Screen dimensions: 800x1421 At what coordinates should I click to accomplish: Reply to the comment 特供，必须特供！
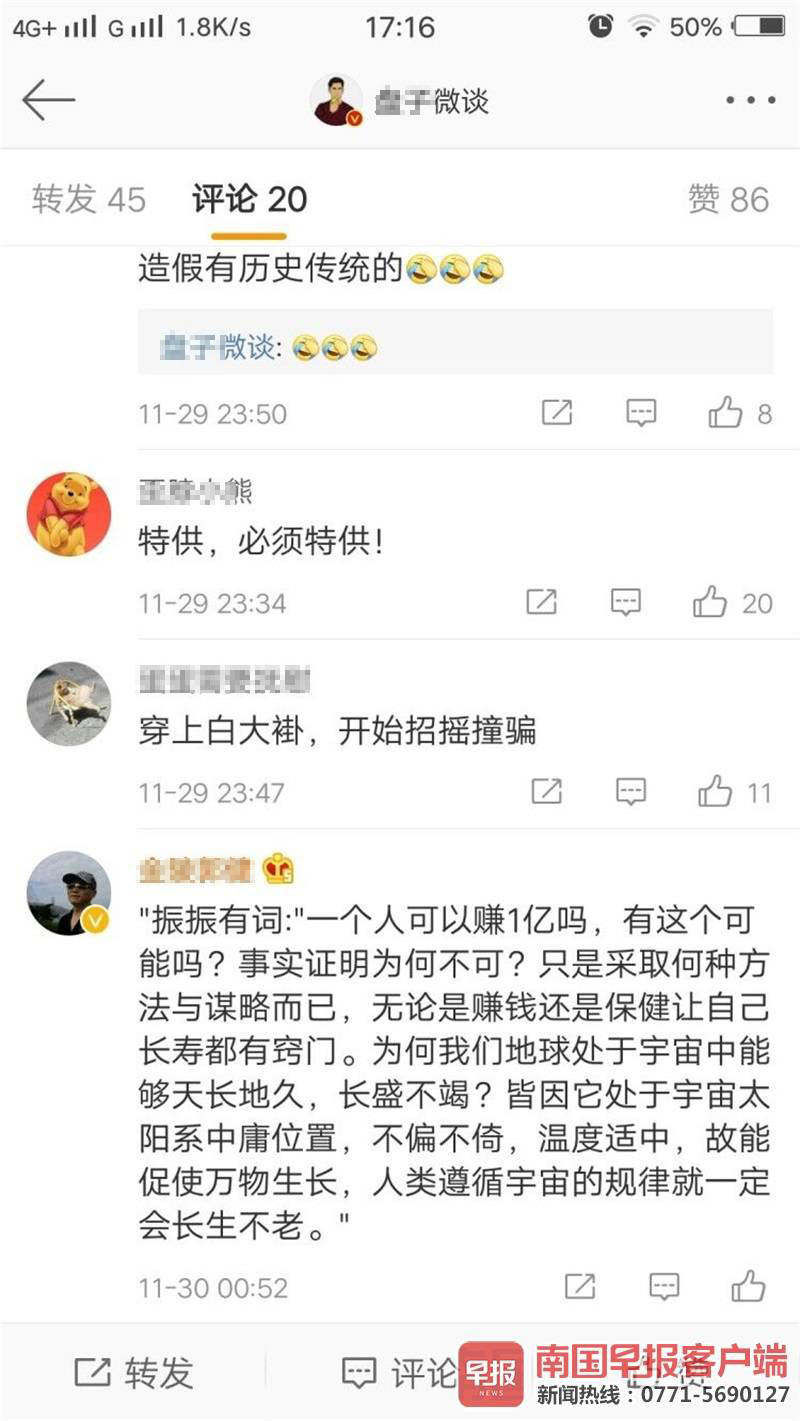click(x=626, y=602)
